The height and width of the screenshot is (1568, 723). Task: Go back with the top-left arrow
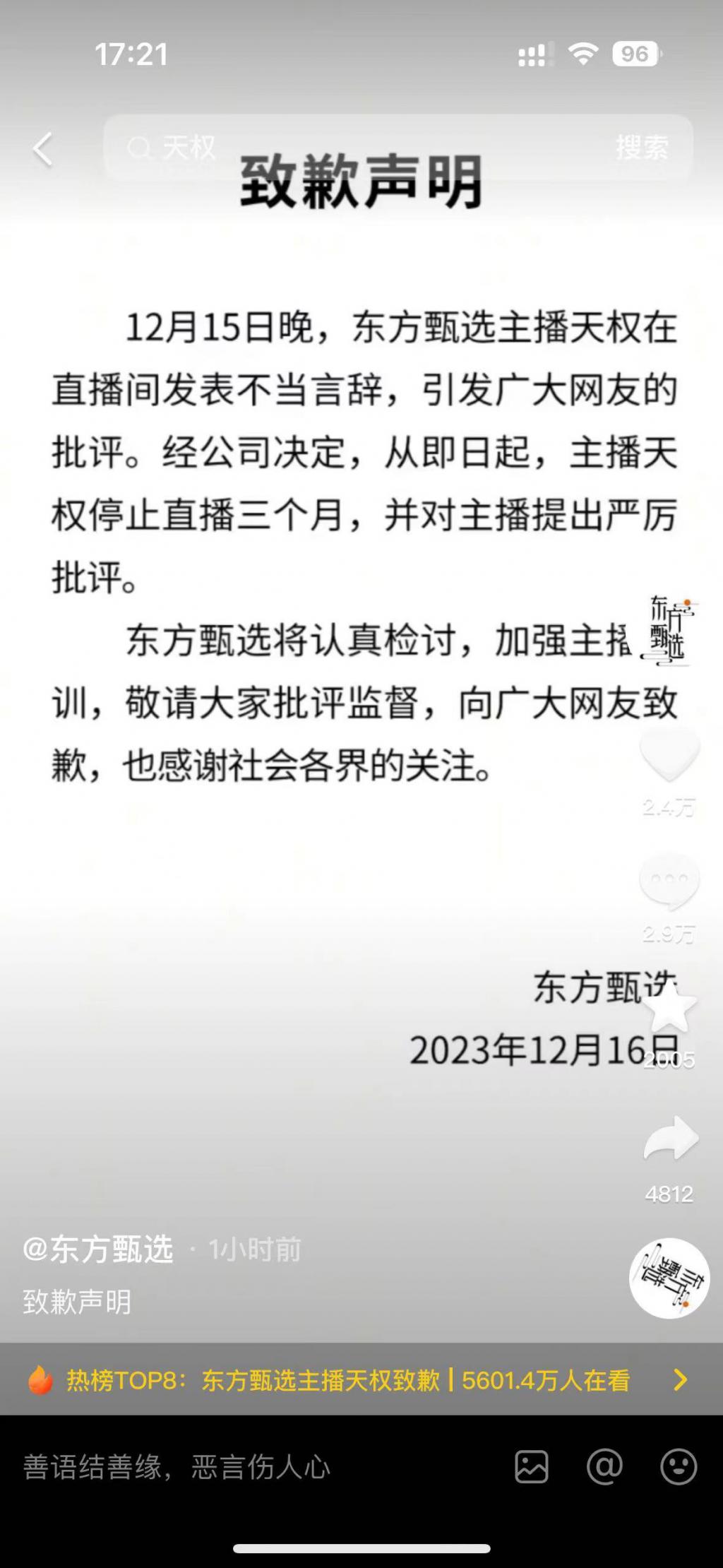43,149
